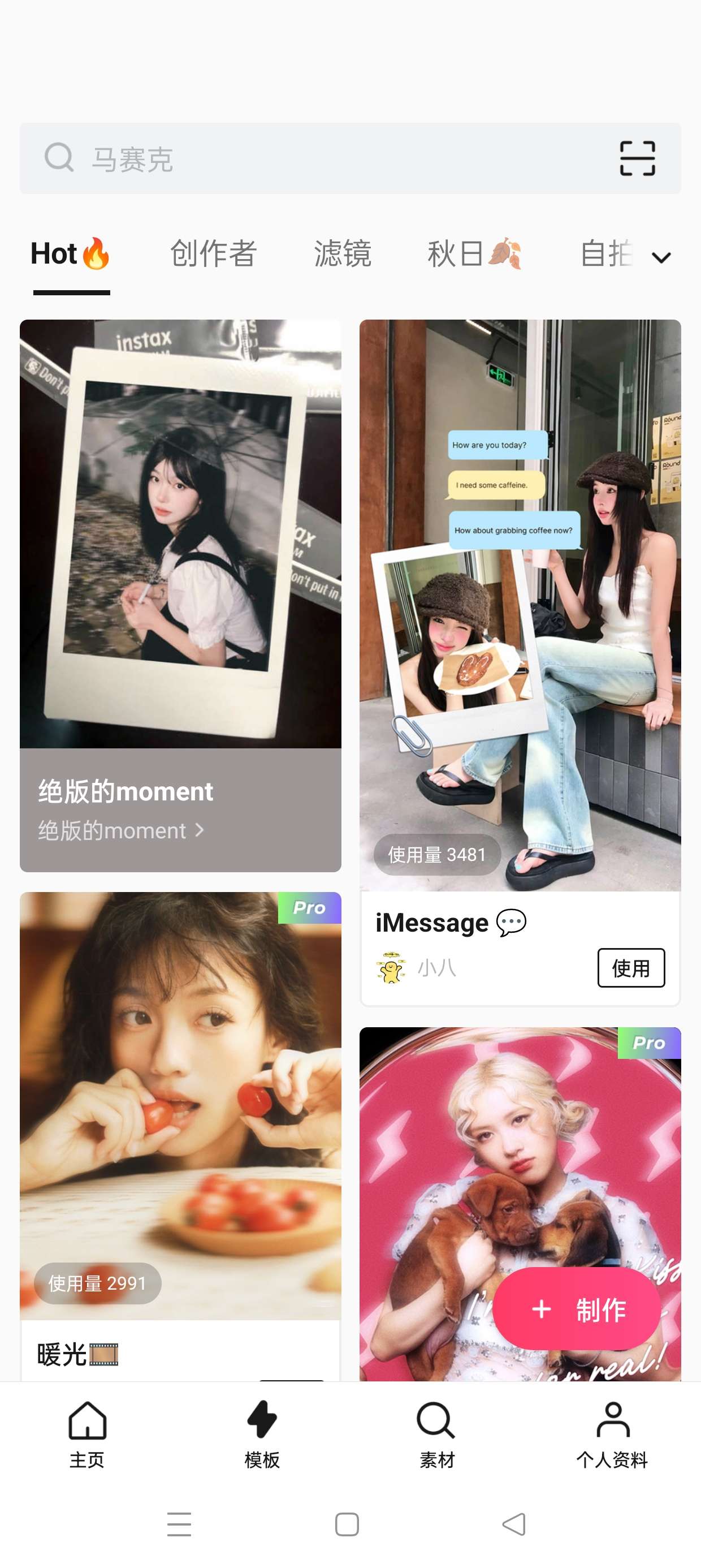Switch to the 自拍 tab

tap(605, 253)
